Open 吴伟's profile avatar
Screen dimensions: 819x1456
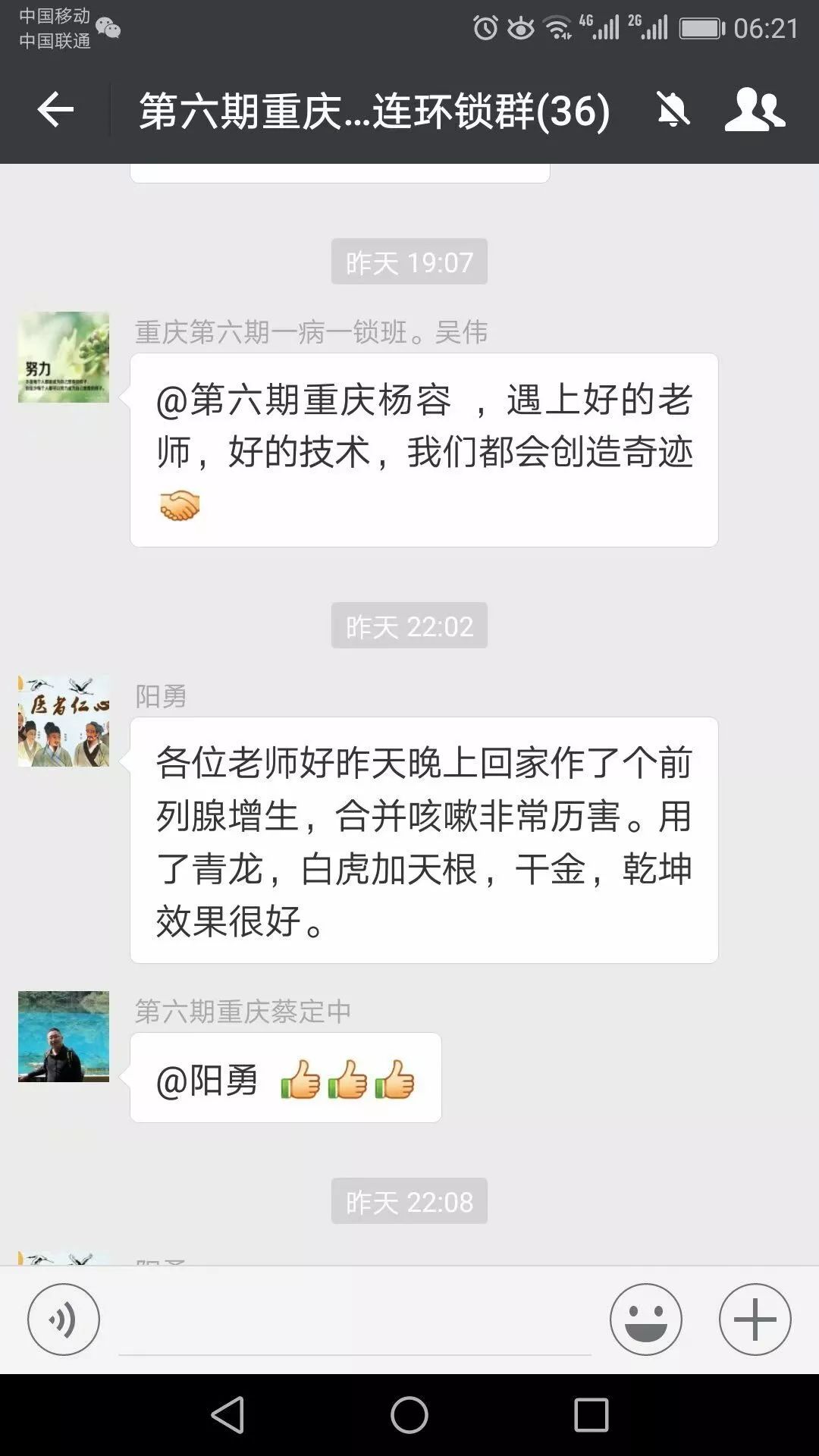pyautogui.click(x=64, y=357)
